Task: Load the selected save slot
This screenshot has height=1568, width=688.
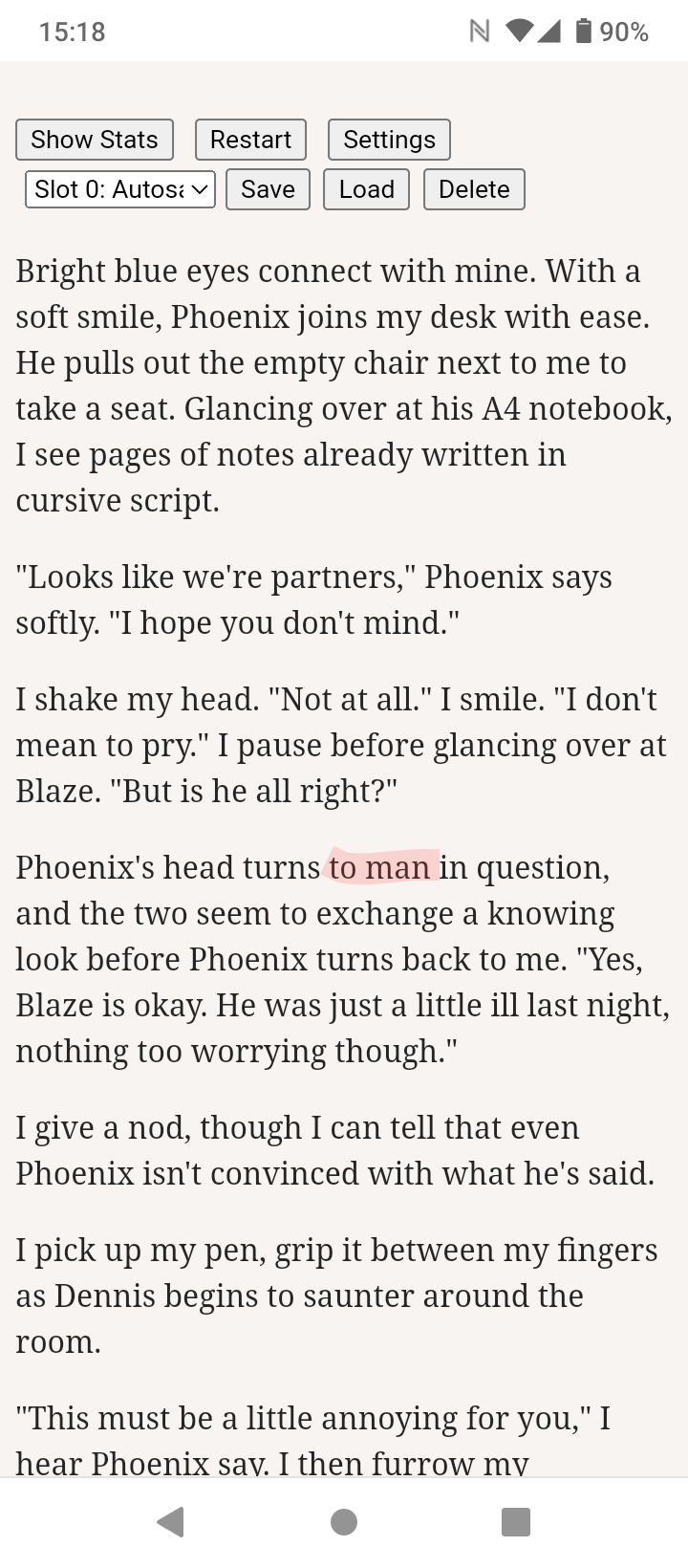Action: point(367,189)
